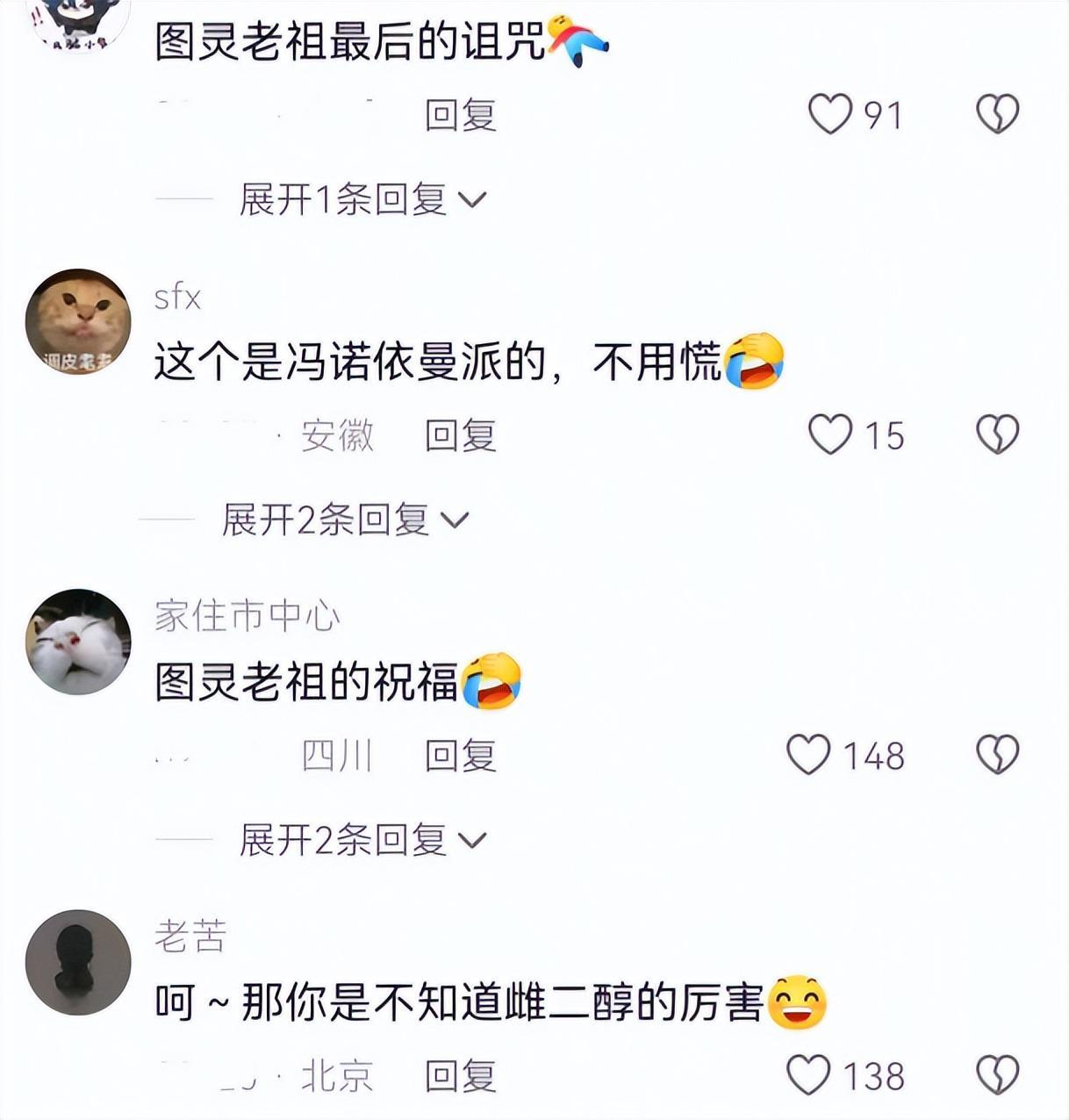
Task: Like 家住市中心's comment
Action: (808, 755)
